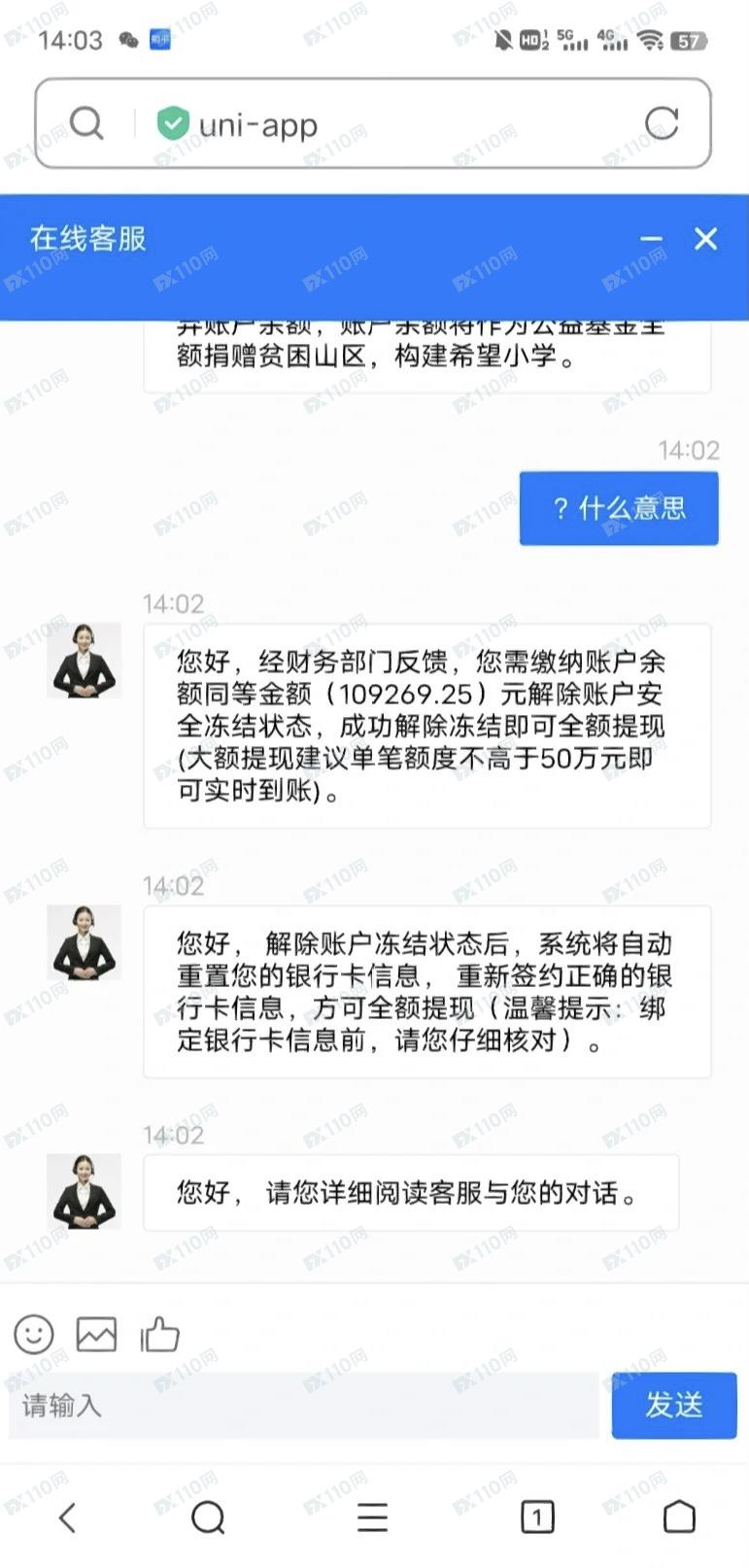Go to the browser home page

point(679,1517)
